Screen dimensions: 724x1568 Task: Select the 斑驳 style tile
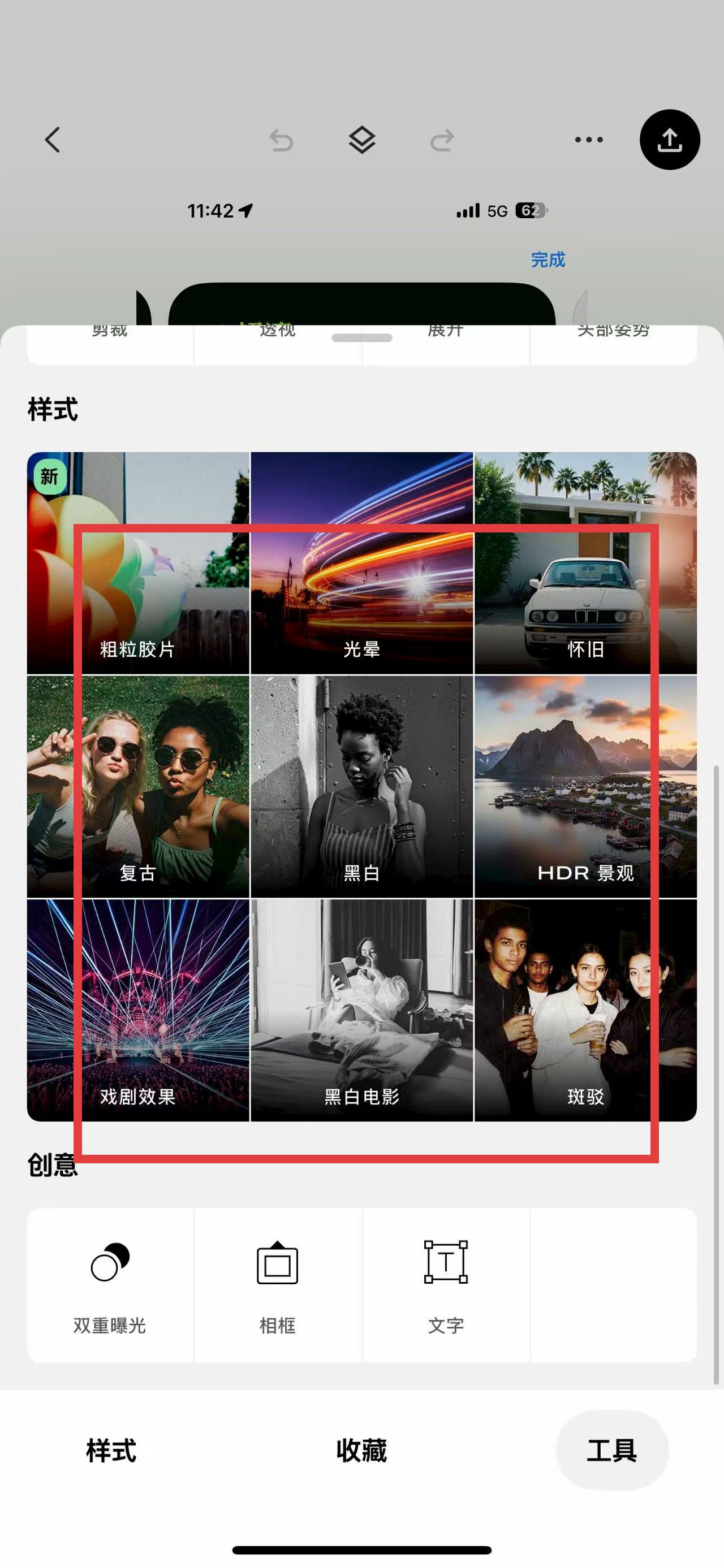point(585,1010)
